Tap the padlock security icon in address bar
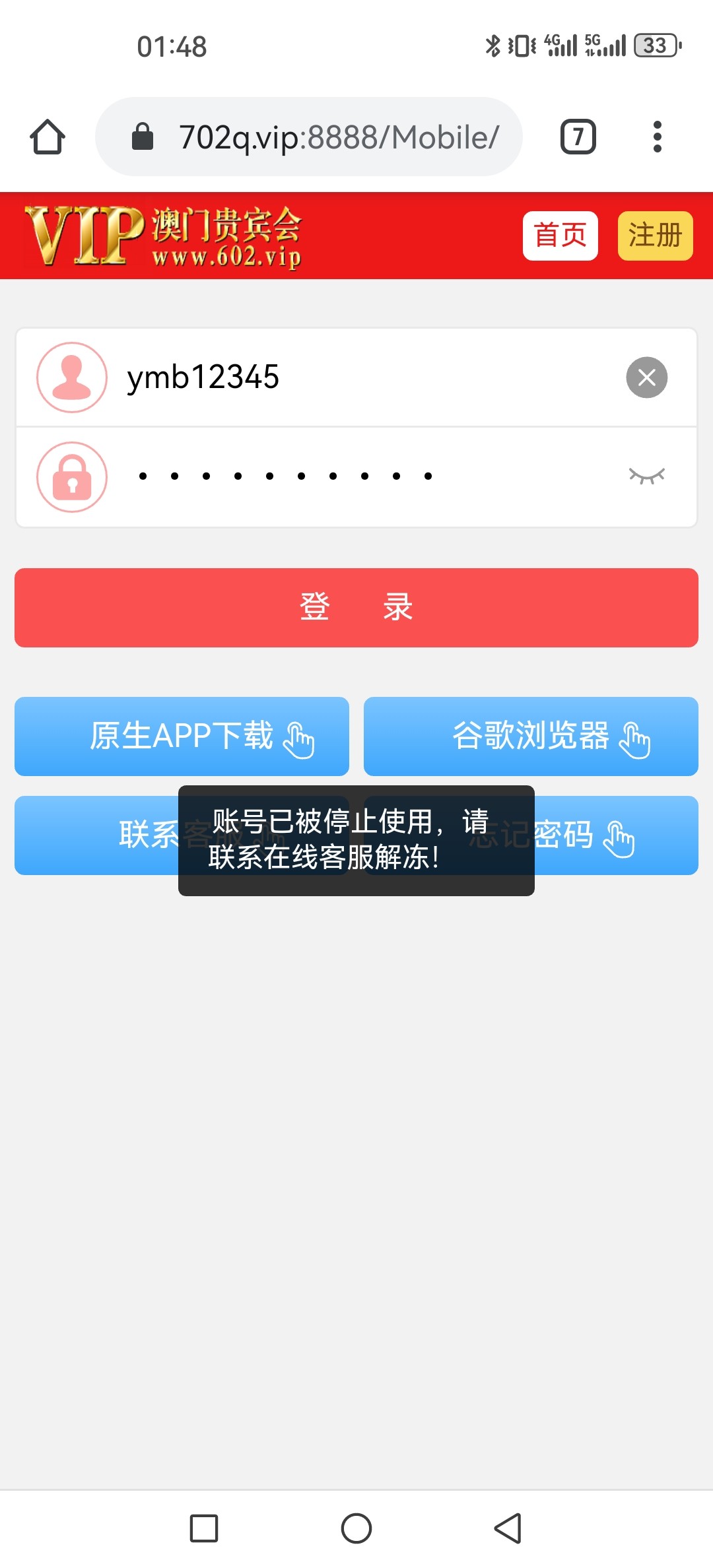The height and width of the screenshot is (1568, 713). point(143,137)
